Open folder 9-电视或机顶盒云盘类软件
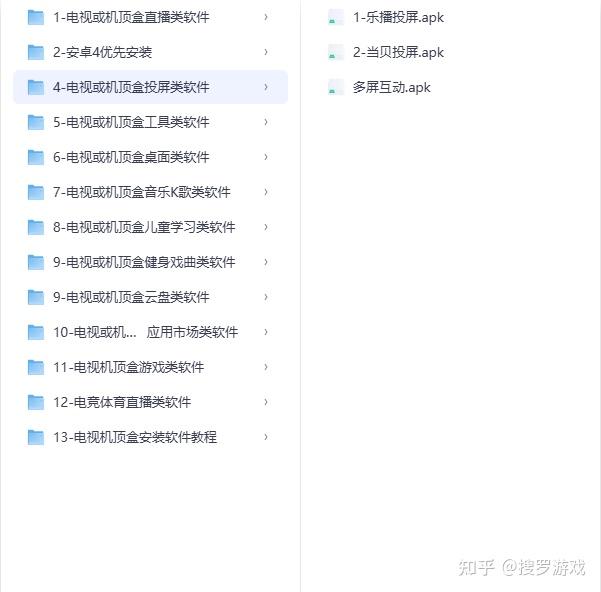The height and width of the screenshot is (592, 601). [x=130, y=297]
